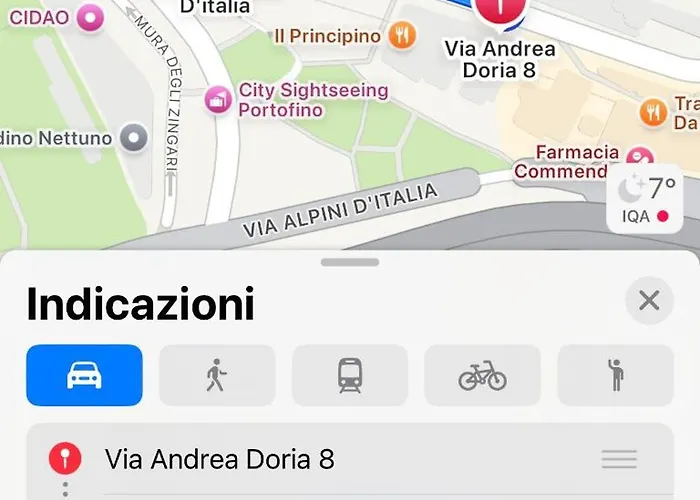Switch to walking directions

217,375
